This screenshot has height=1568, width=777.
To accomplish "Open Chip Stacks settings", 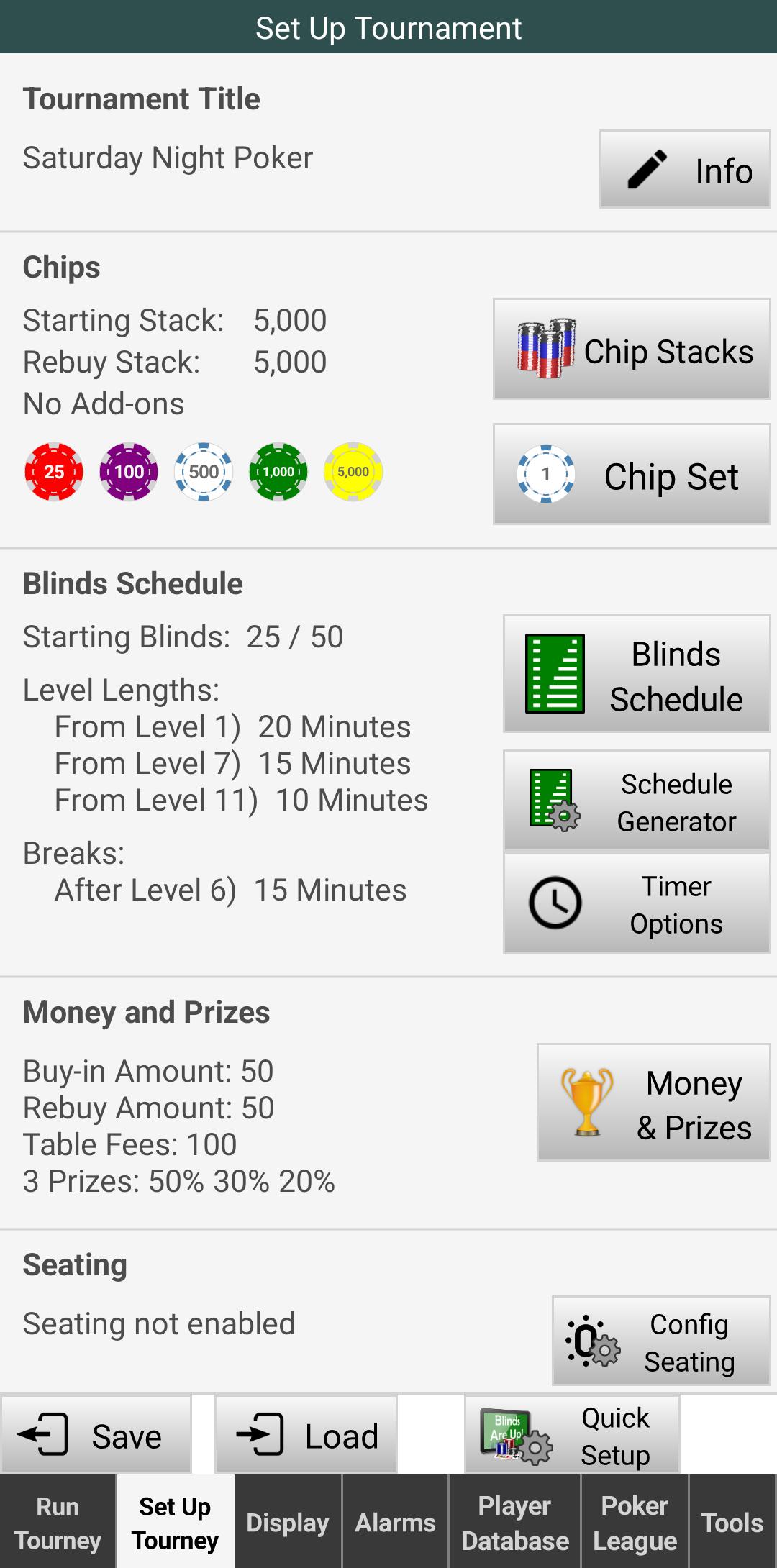I will tap(632, 350).
